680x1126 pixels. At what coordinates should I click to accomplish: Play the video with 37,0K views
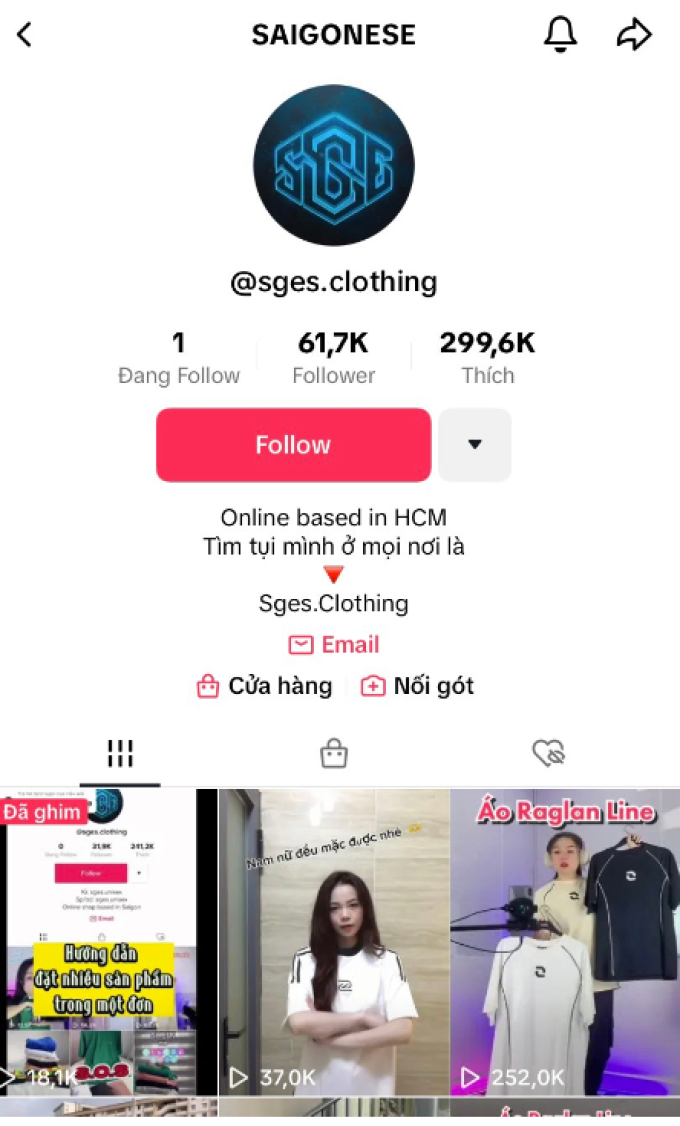click(334, 941)
